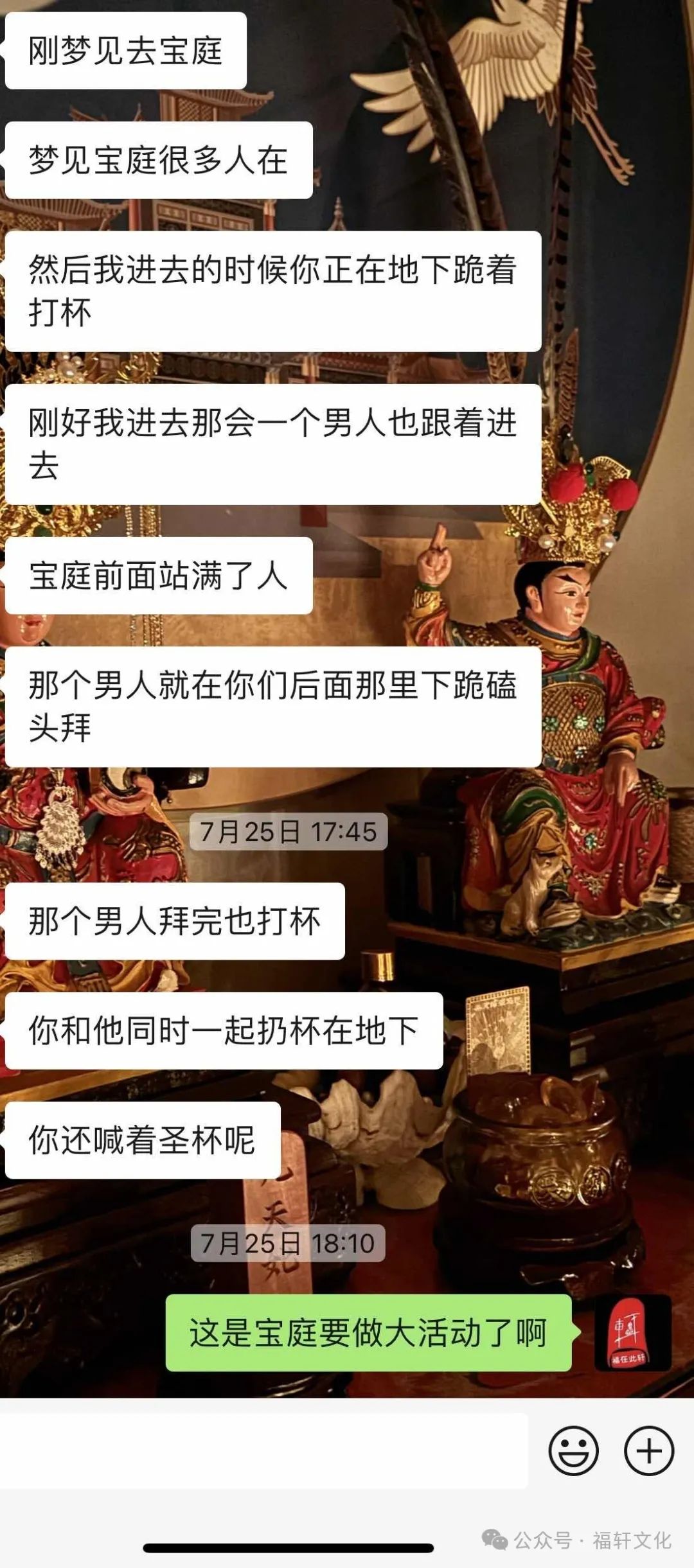This screenshot has height=1568, width=694.
Task: Tap the message input field
Action: tap(263, 1450)
